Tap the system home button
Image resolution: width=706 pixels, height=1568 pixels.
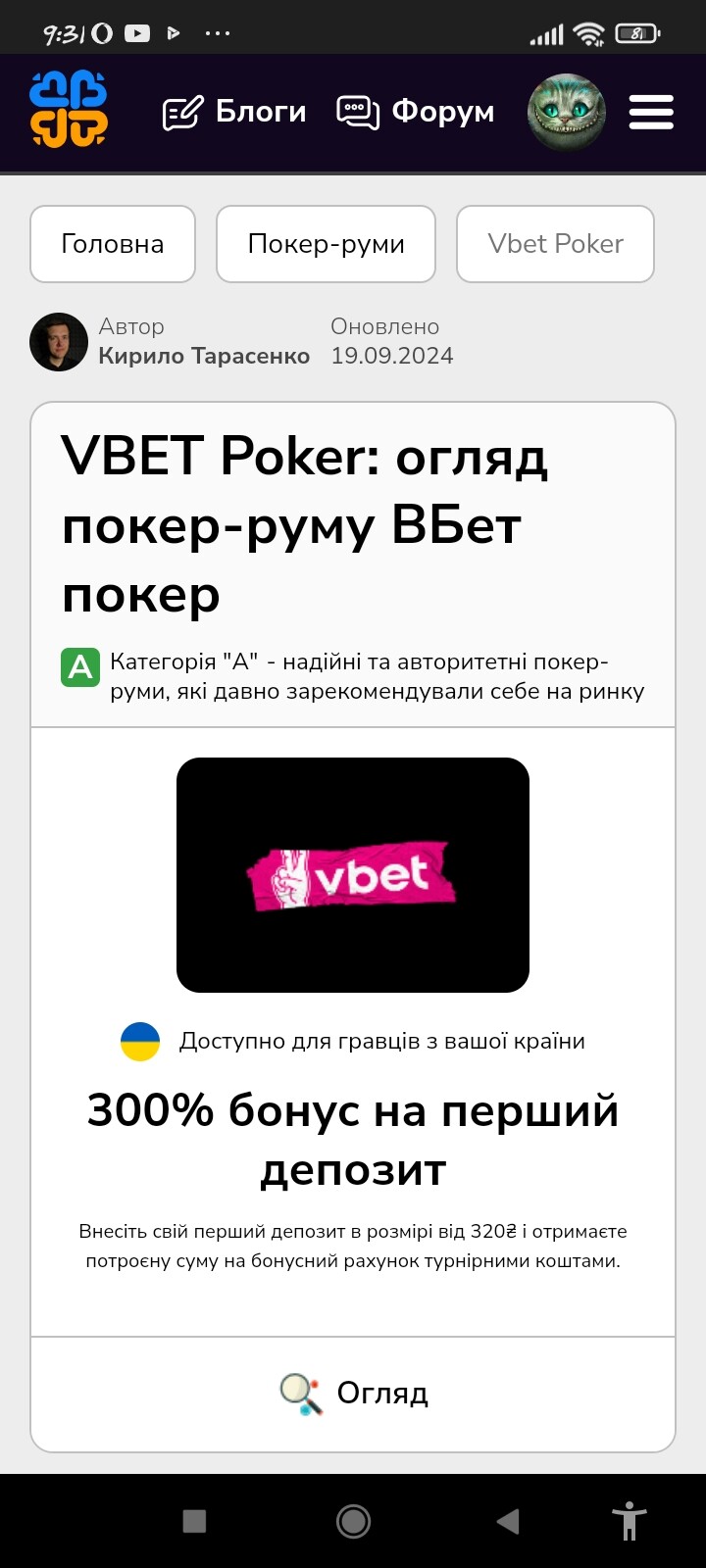[353, 1521]
